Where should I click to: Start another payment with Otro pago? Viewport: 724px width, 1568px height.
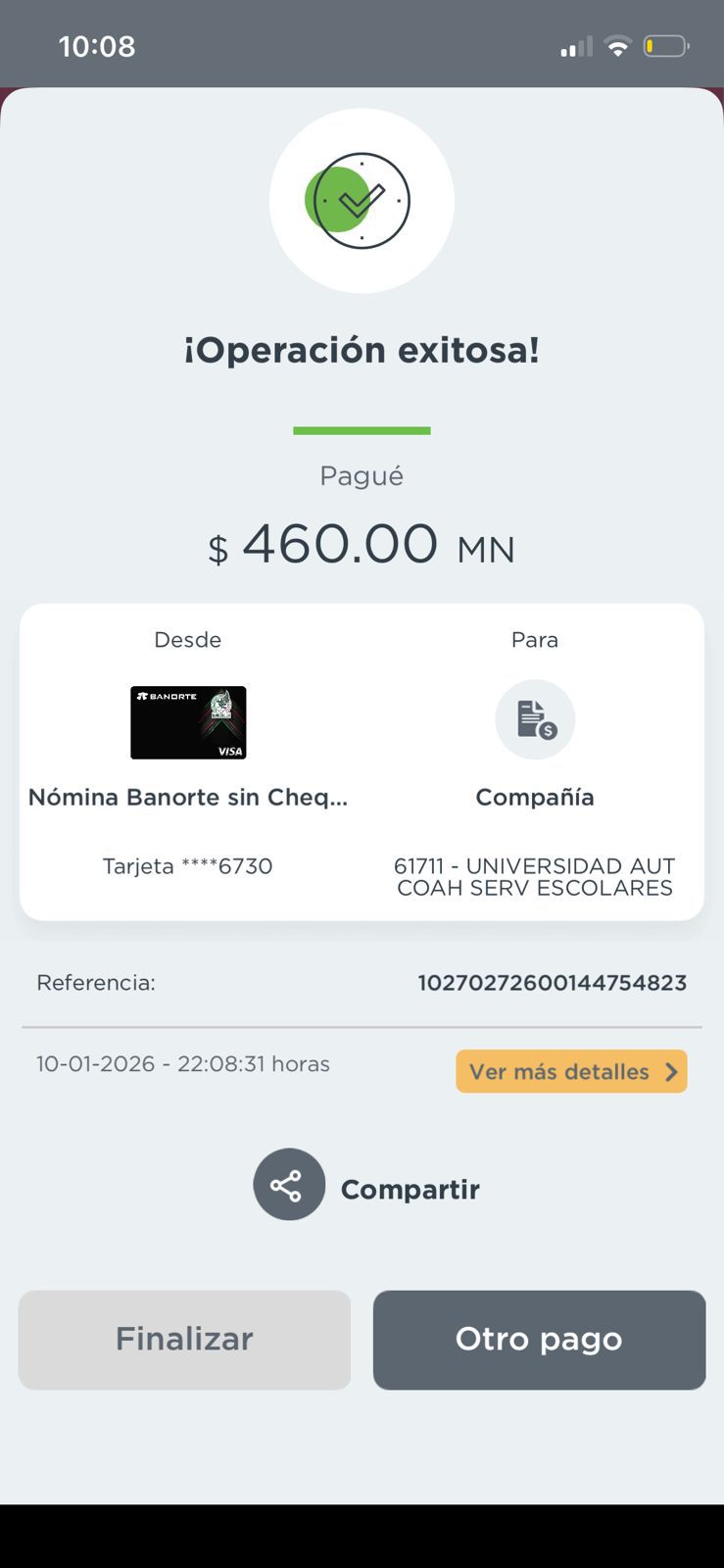pyautogui.click(x=539, y=1339)
